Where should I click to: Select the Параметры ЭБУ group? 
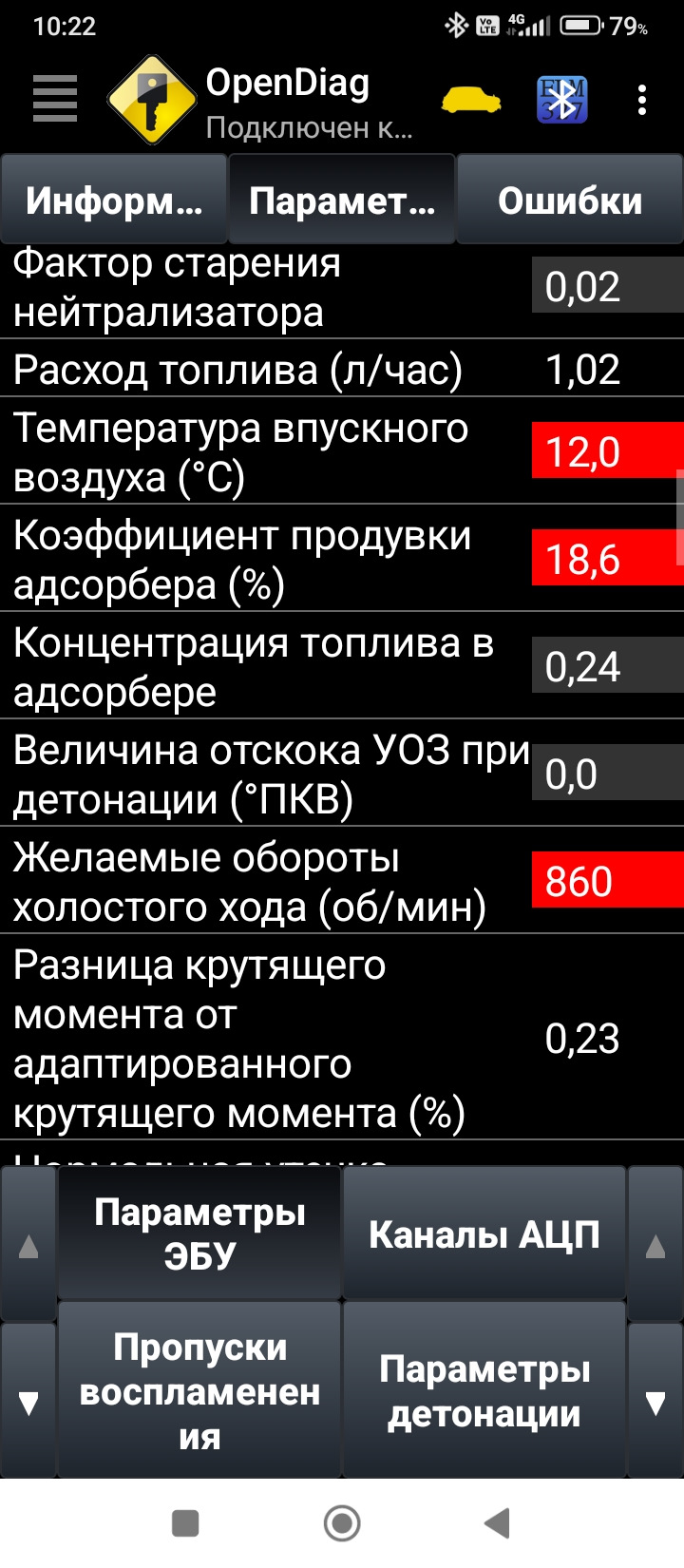(199, 1233)
